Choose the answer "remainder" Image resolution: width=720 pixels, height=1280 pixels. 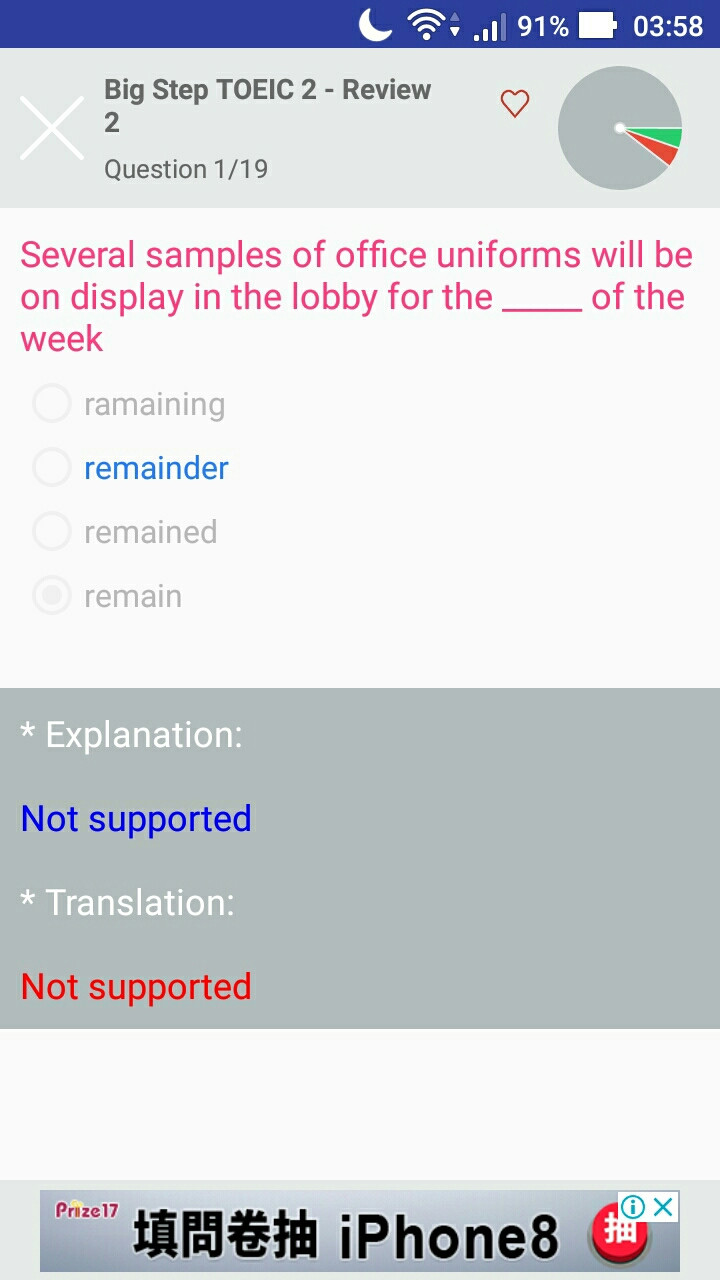tap(131, 468)
